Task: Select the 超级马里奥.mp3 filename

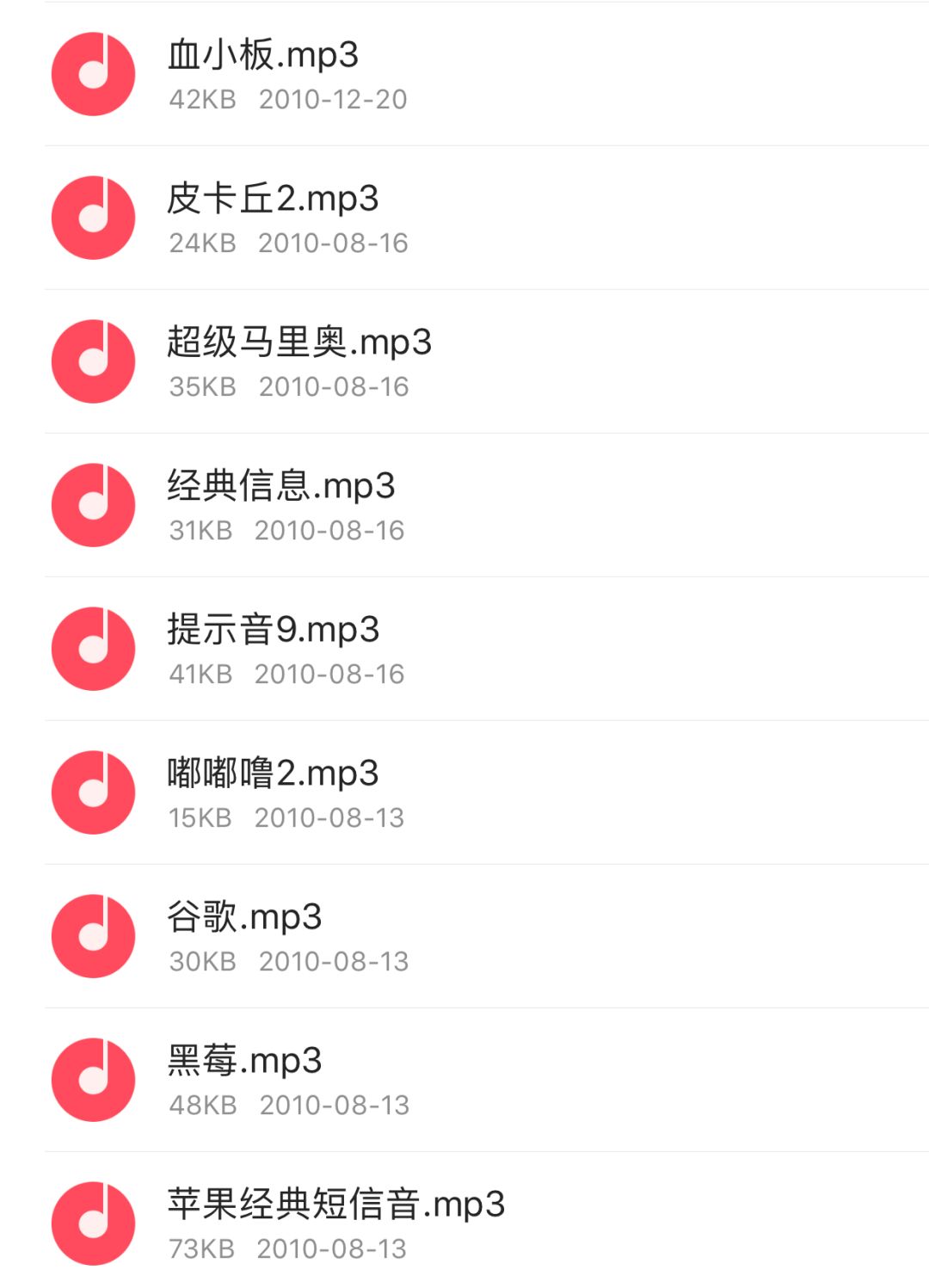Action: pyautogui.click(x=298, y=341)
